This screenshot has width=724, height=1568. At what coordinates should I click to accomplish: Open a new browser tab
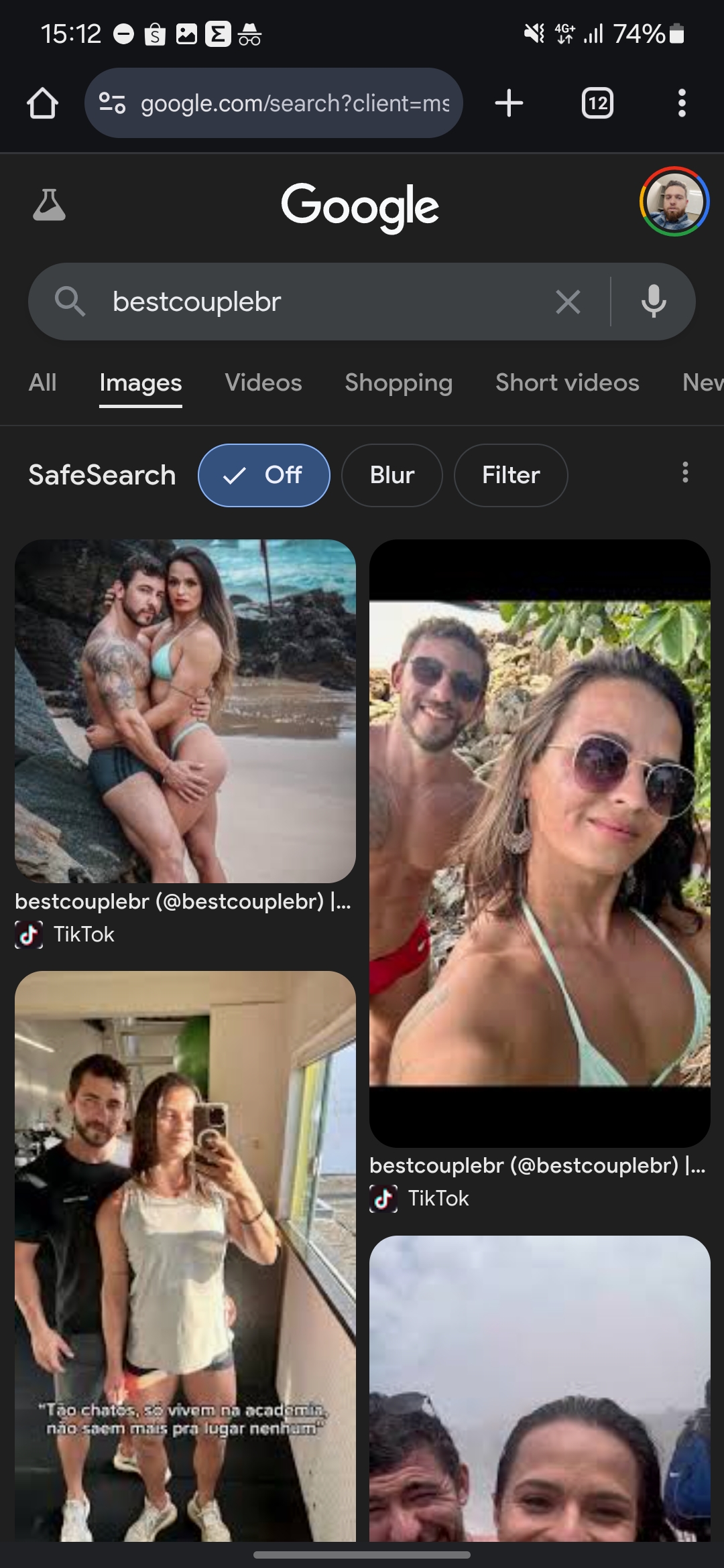pos(509,103)
